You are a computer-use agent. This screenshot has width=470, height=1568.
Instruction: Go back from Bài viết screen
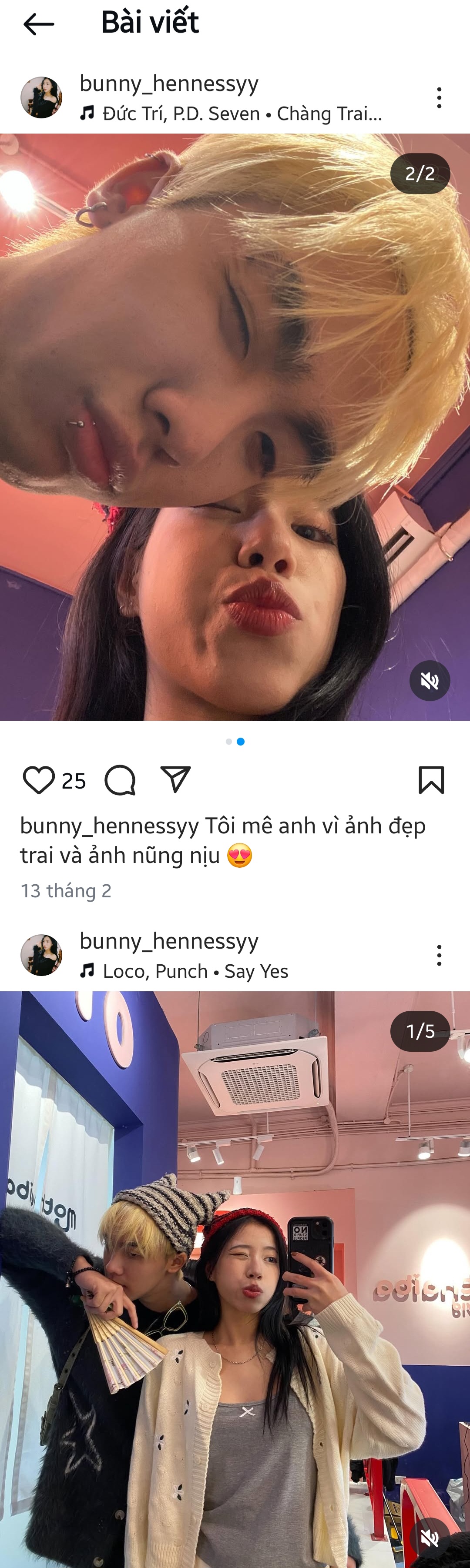click(x=38, y=24)
